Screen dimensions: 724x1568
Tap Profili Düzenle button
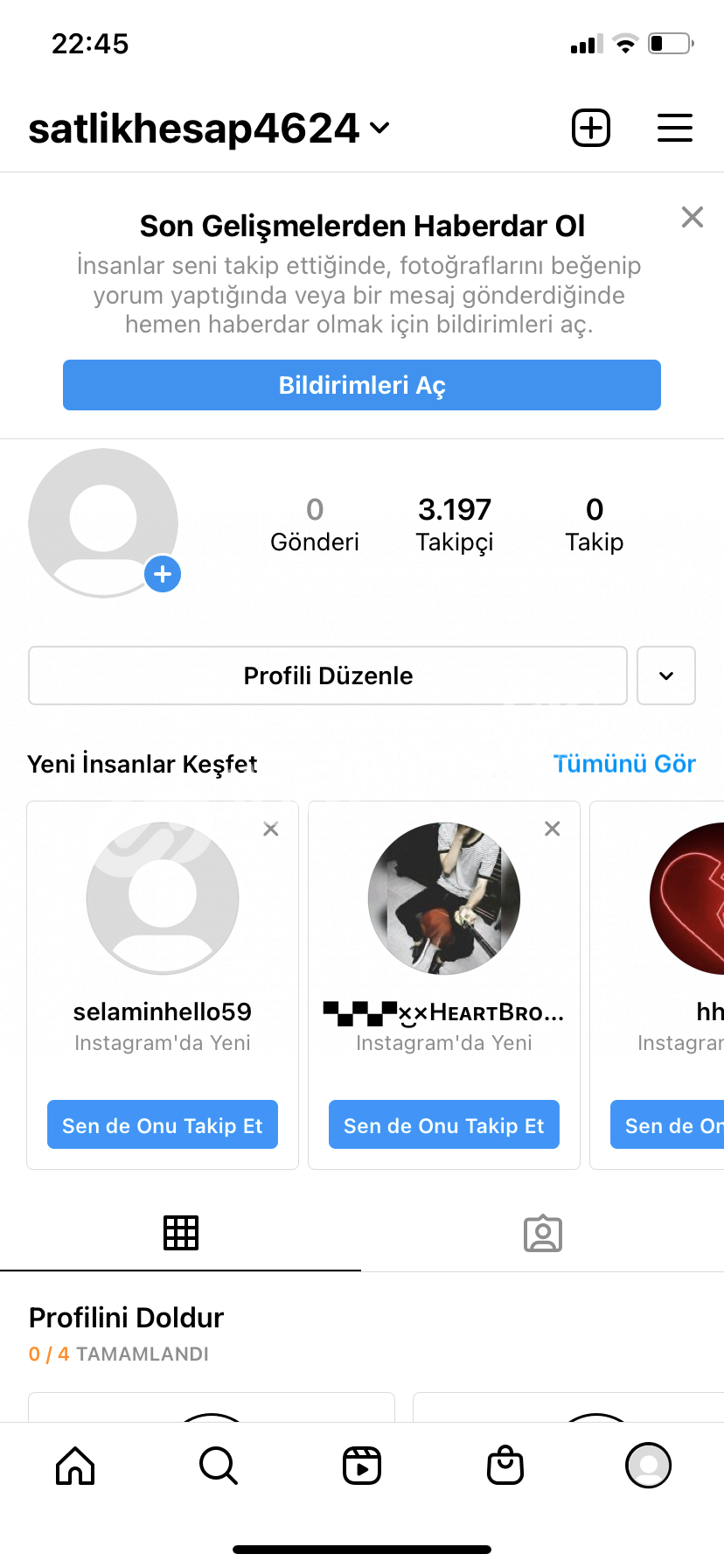328,675
